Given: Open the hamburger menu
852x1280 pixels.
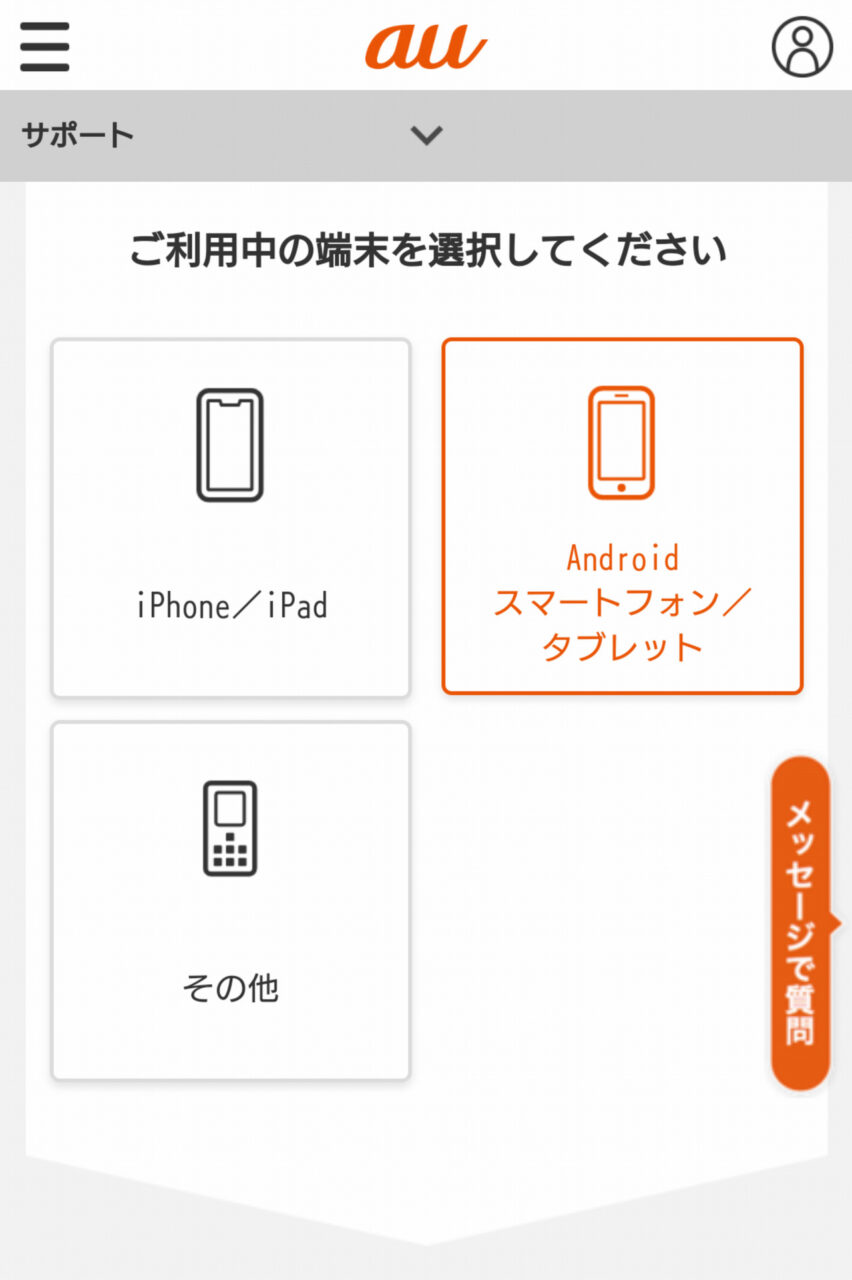Looking at the screenshot, I should pos(45,46).
